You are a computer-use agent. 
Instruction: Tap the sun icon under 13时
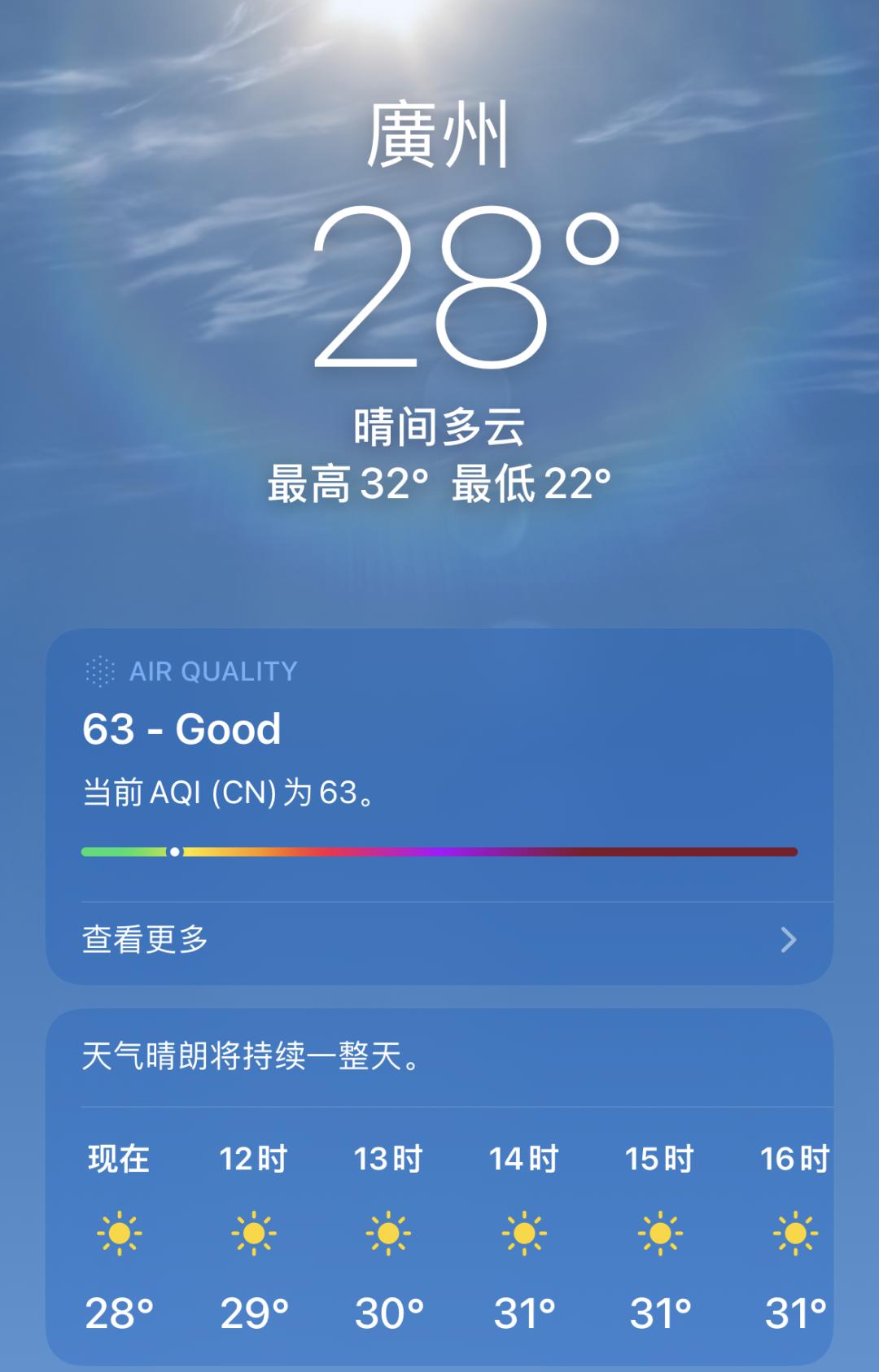(x=388, y=1234)
